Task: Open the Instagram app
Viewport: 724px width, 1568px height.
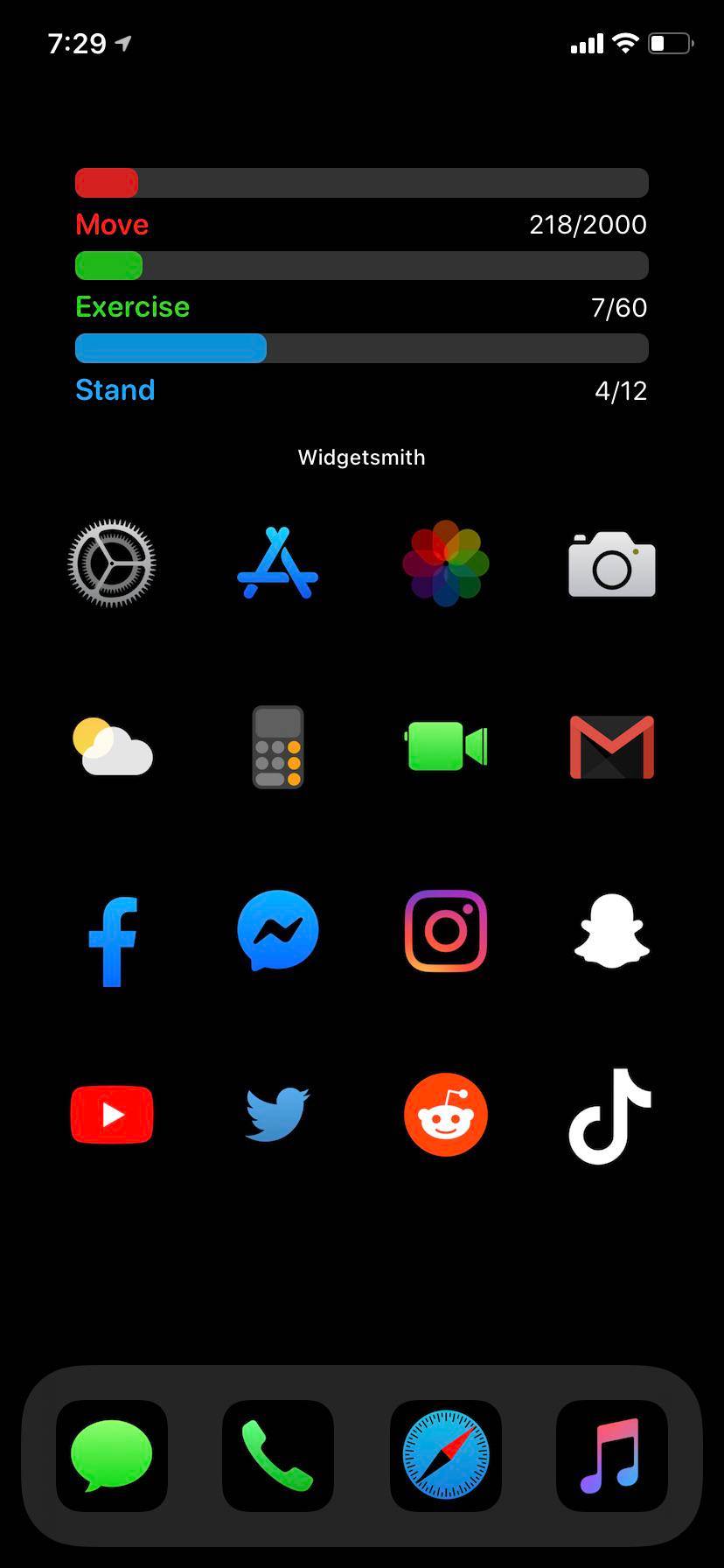Action: (x=445, y=930)
